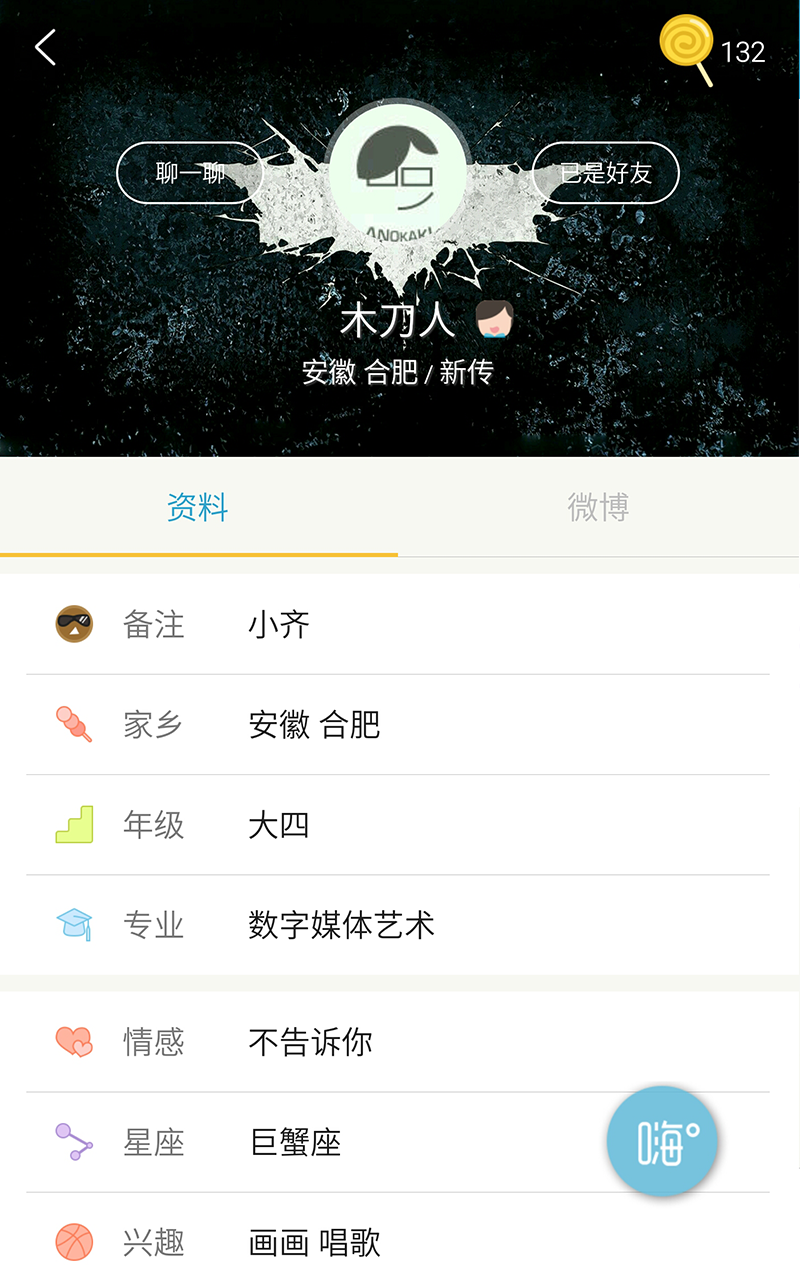Tap the 已是好友 friend status button
This screenshot has height=1280, width=800.
[606, 173]
